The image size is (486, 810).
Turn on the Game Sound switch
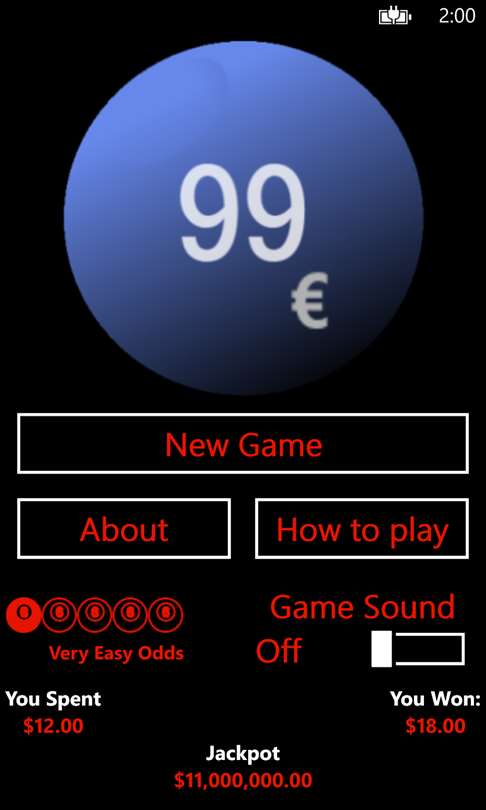coord(418,649)
